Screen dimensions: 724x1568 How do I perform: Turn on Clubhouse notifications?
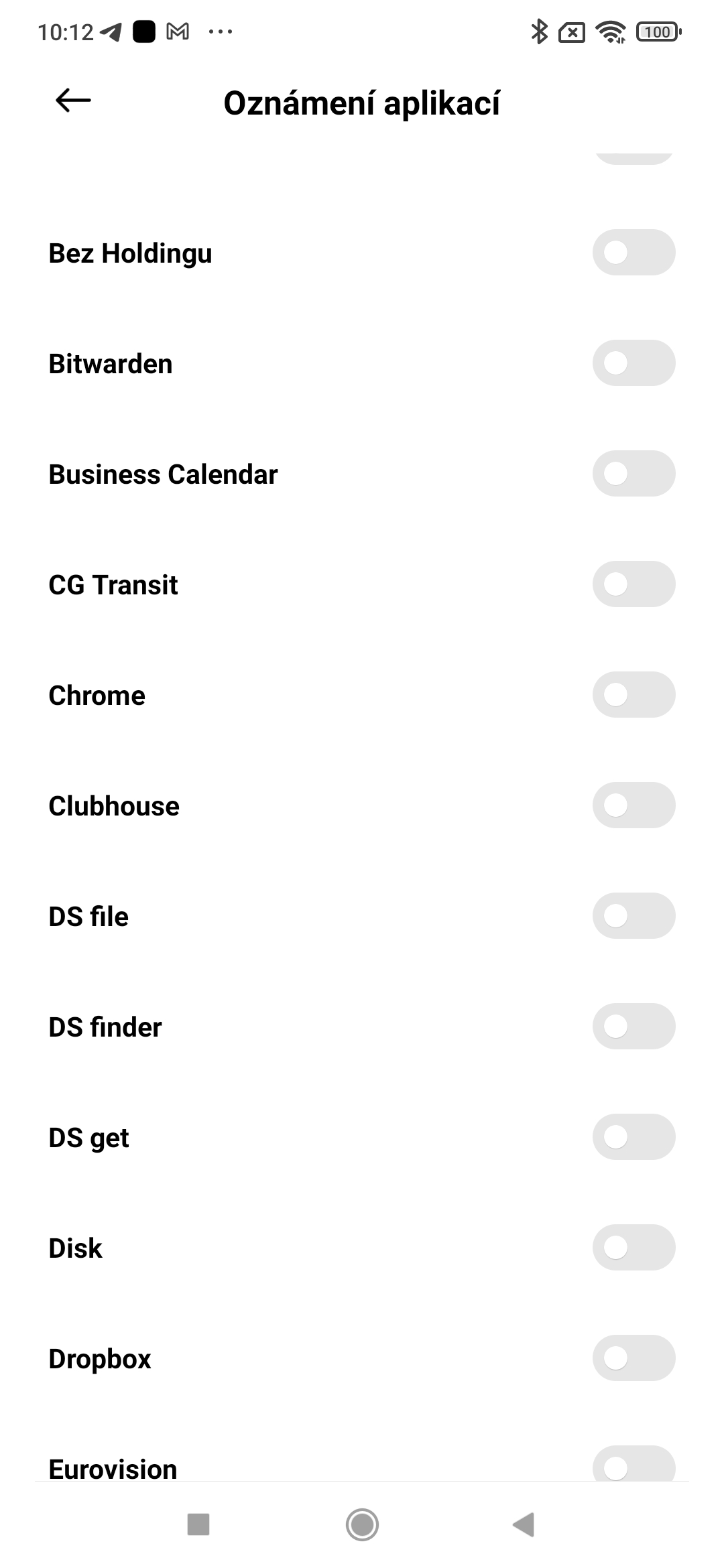click(x=633, y=805)
